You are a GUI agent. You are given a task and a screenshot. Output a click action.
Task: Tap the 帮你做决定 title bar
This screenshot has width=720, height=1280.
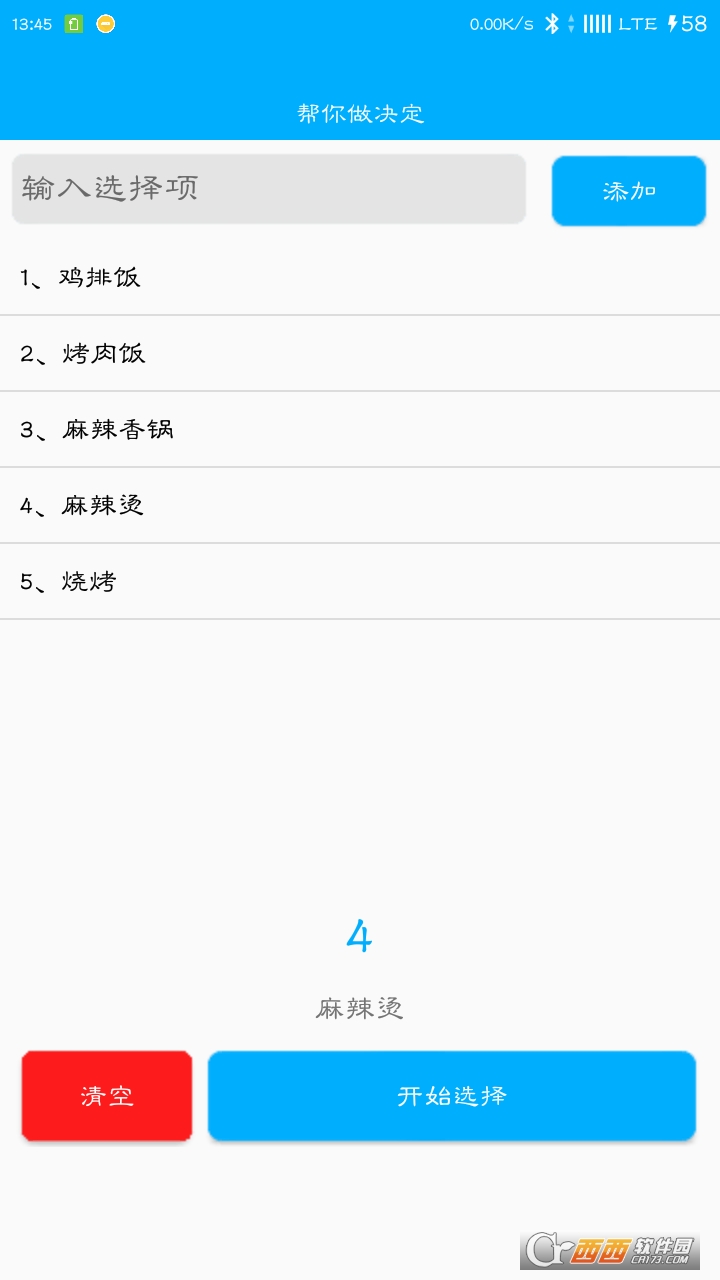[360, 113]
